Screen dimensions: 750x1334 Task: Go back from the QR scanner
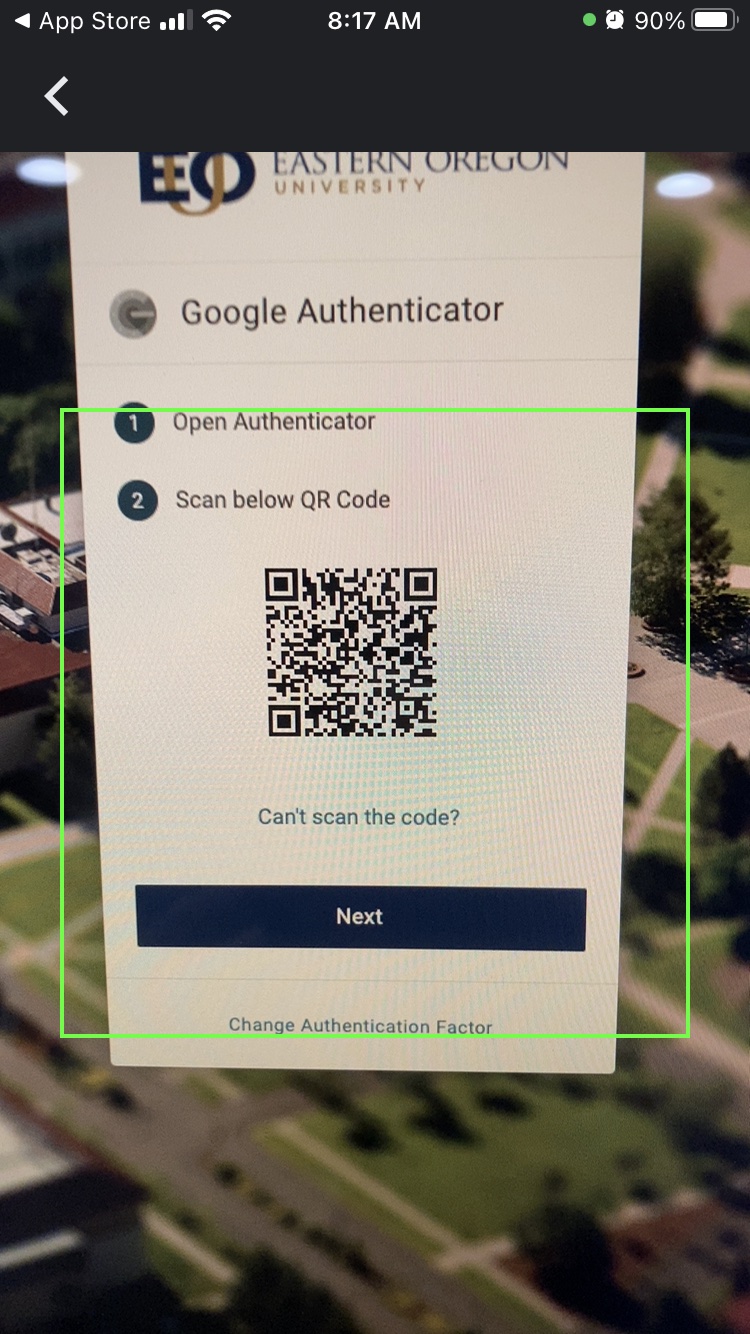coord(57,97)
